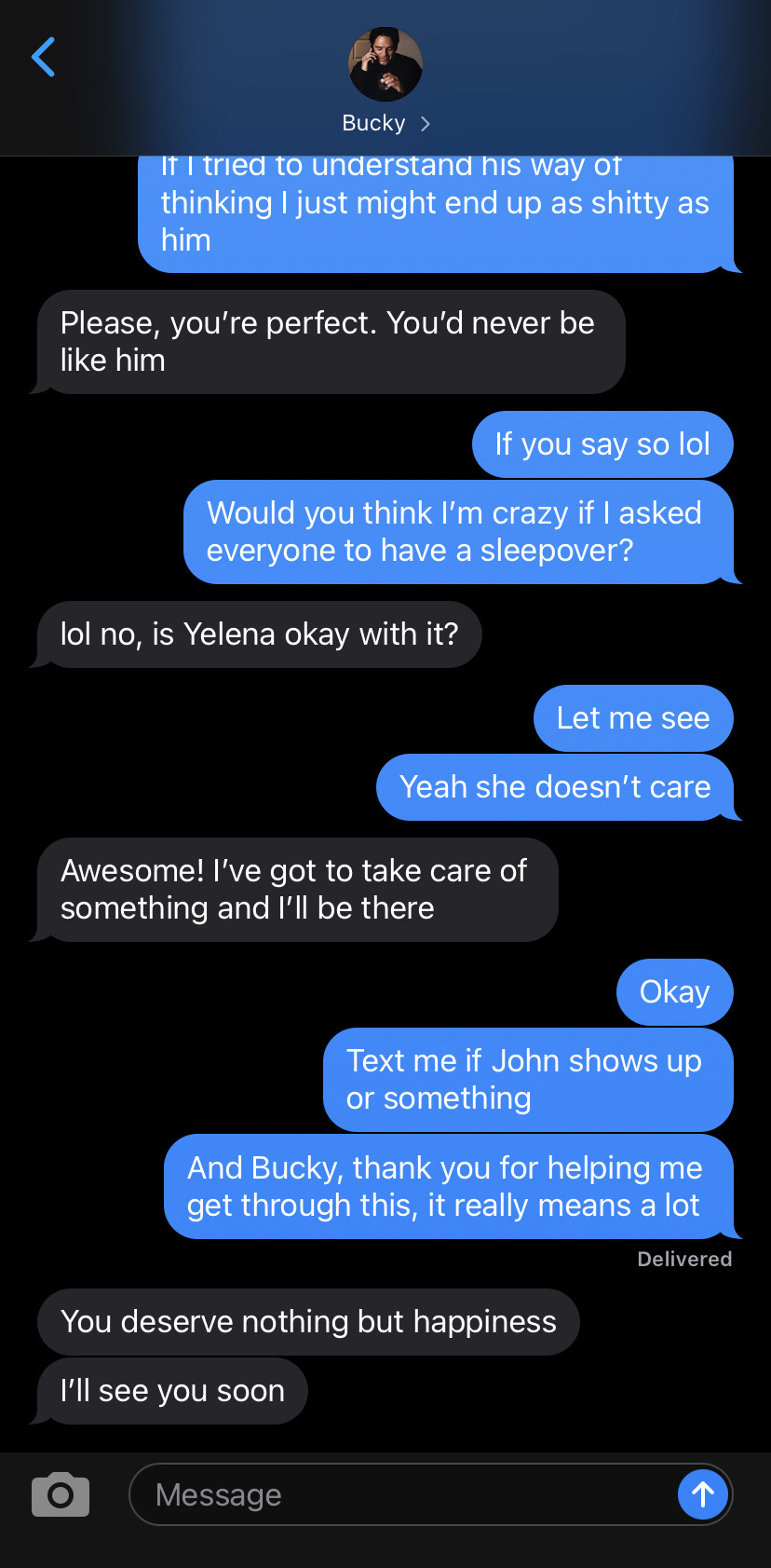
Task: Focus the Message text field
Action: click(x=400, y=1495)
